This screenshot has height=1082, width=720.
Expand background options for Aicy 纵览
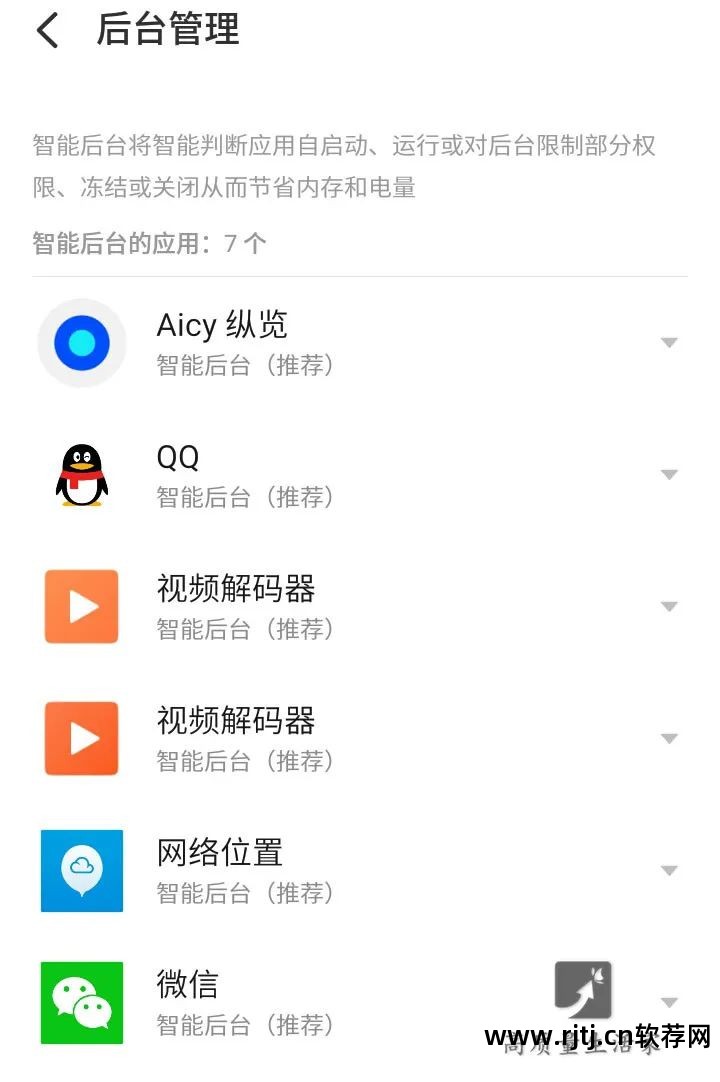[x=669, y=342]
